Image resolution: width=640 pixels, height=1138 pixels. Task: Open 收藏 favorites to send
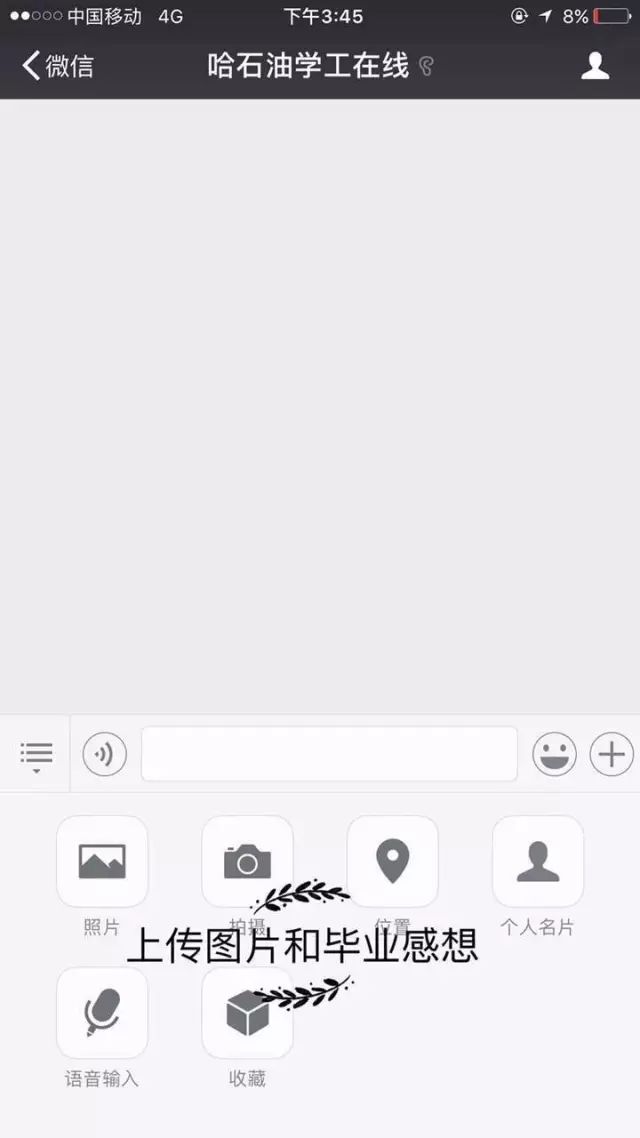point(247,1012)
